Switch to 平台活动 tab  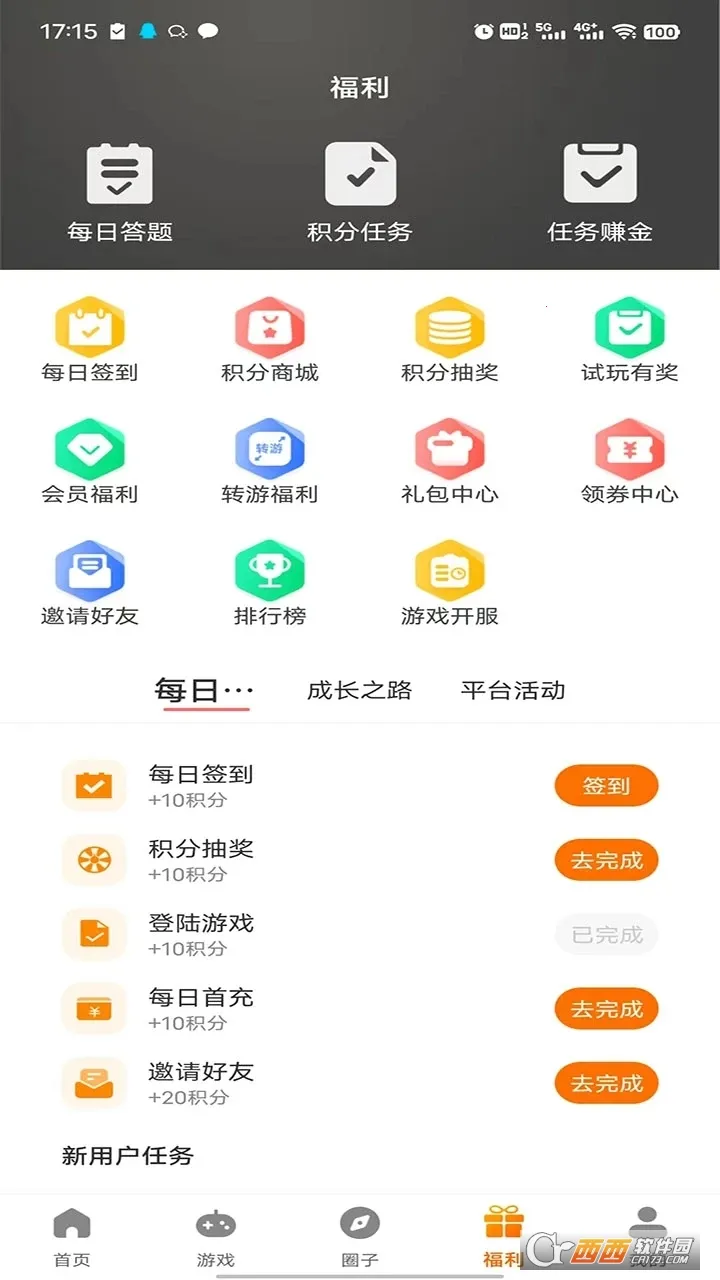pos(513,690)
